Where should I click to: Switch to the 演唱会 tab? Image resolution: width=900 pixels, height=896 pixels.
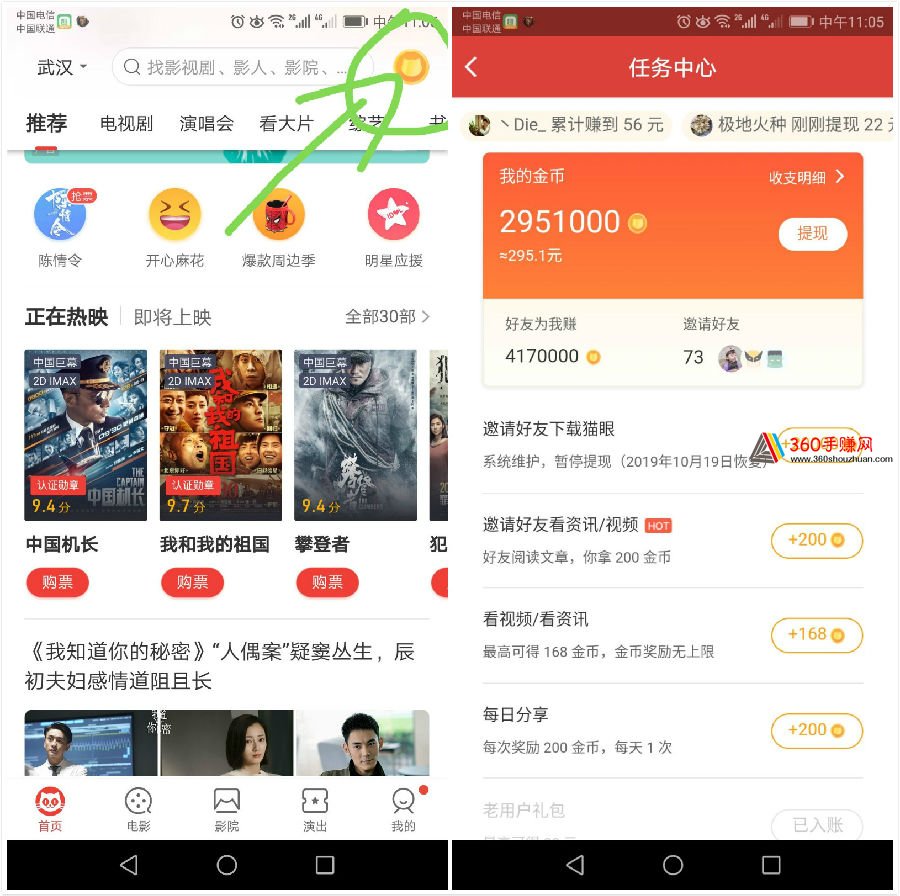pyautogui.click(x=206, y=124)
